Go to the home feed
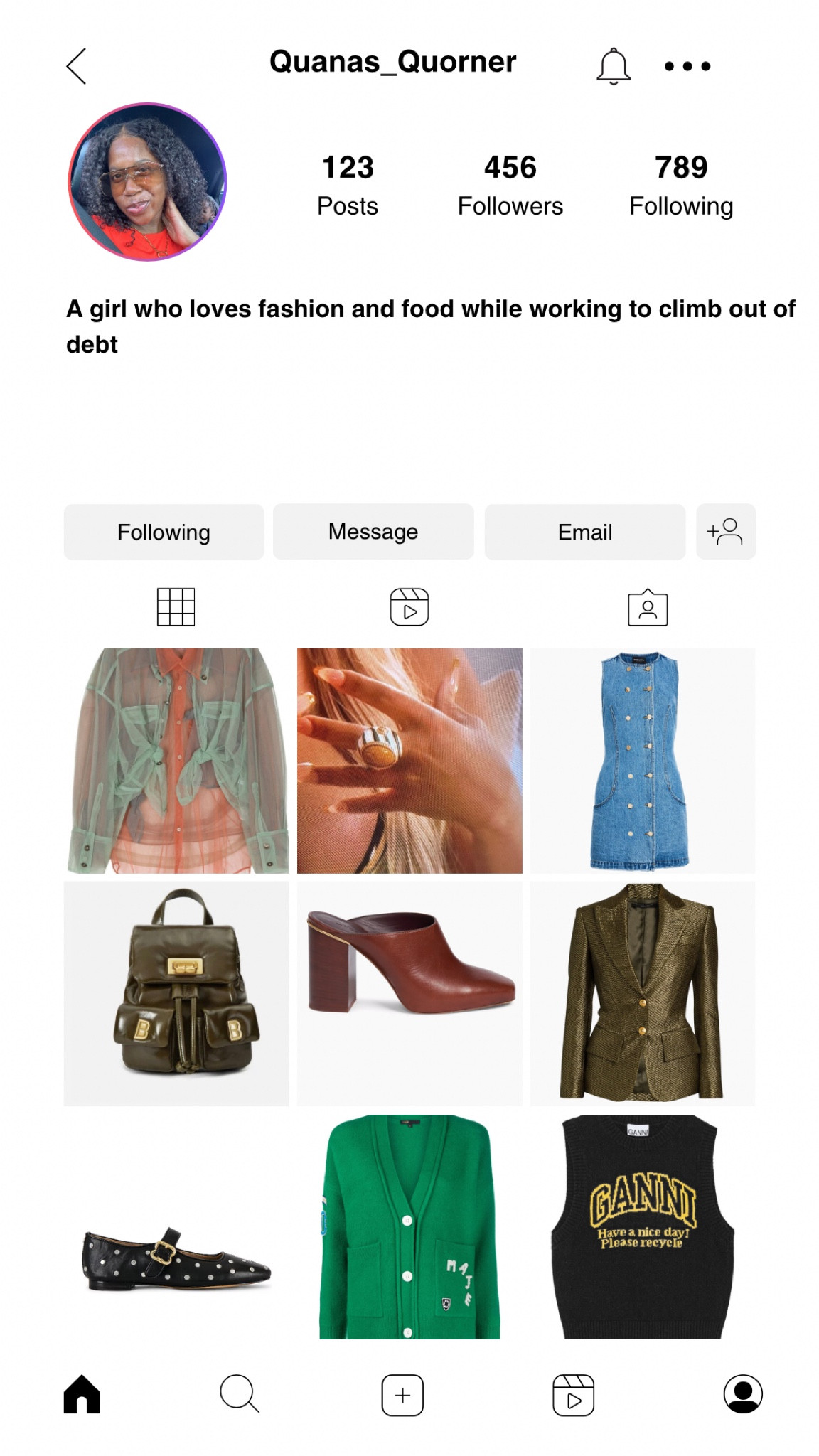This screenshot has width=819, height=1456. 82,1394
